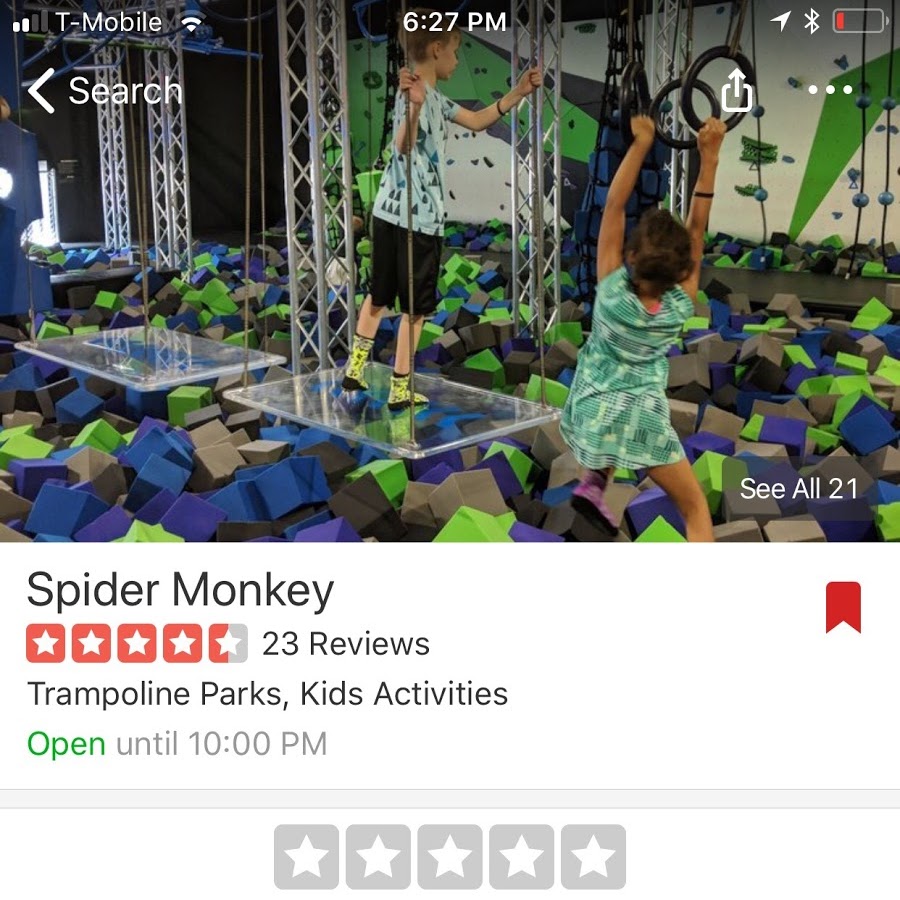View all 21 photos
The height and width of the screenshot is (900, 900).
point(798,488)
